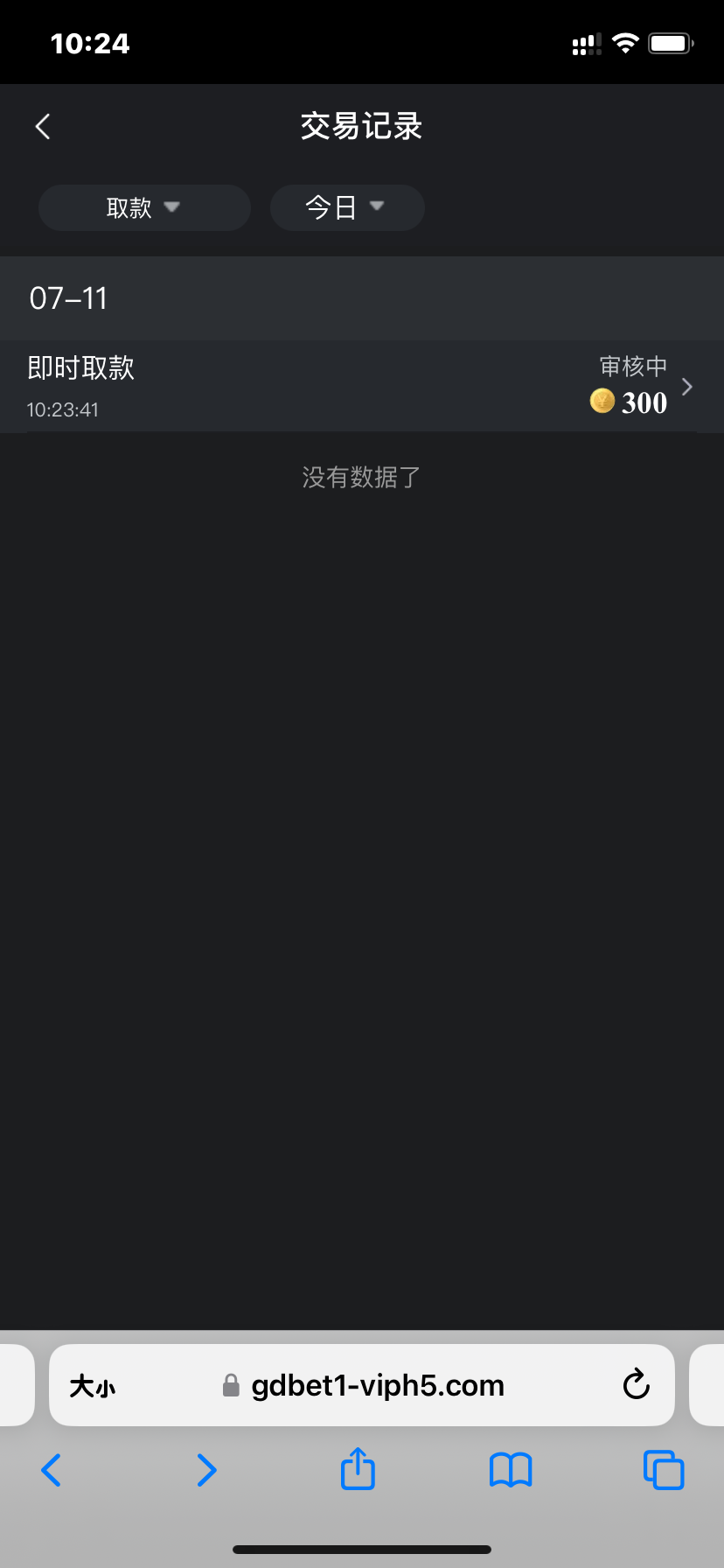Go back from the 交易记录 page
Screen dimensions: 724x1568
point(43,127)
